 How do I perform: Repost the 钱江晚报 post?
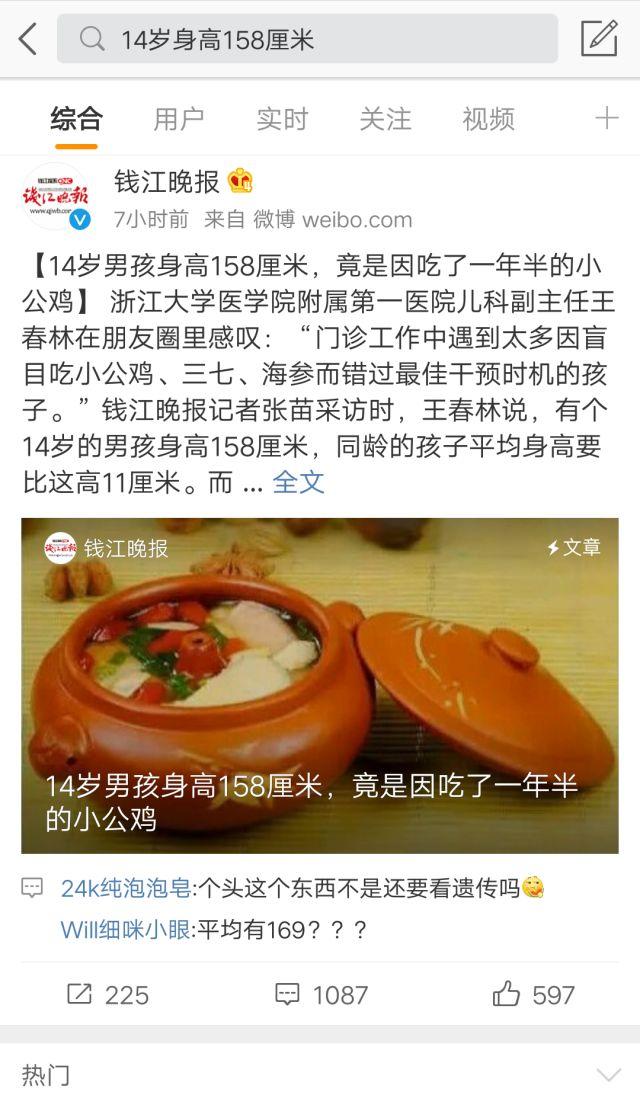pos(107,994)
